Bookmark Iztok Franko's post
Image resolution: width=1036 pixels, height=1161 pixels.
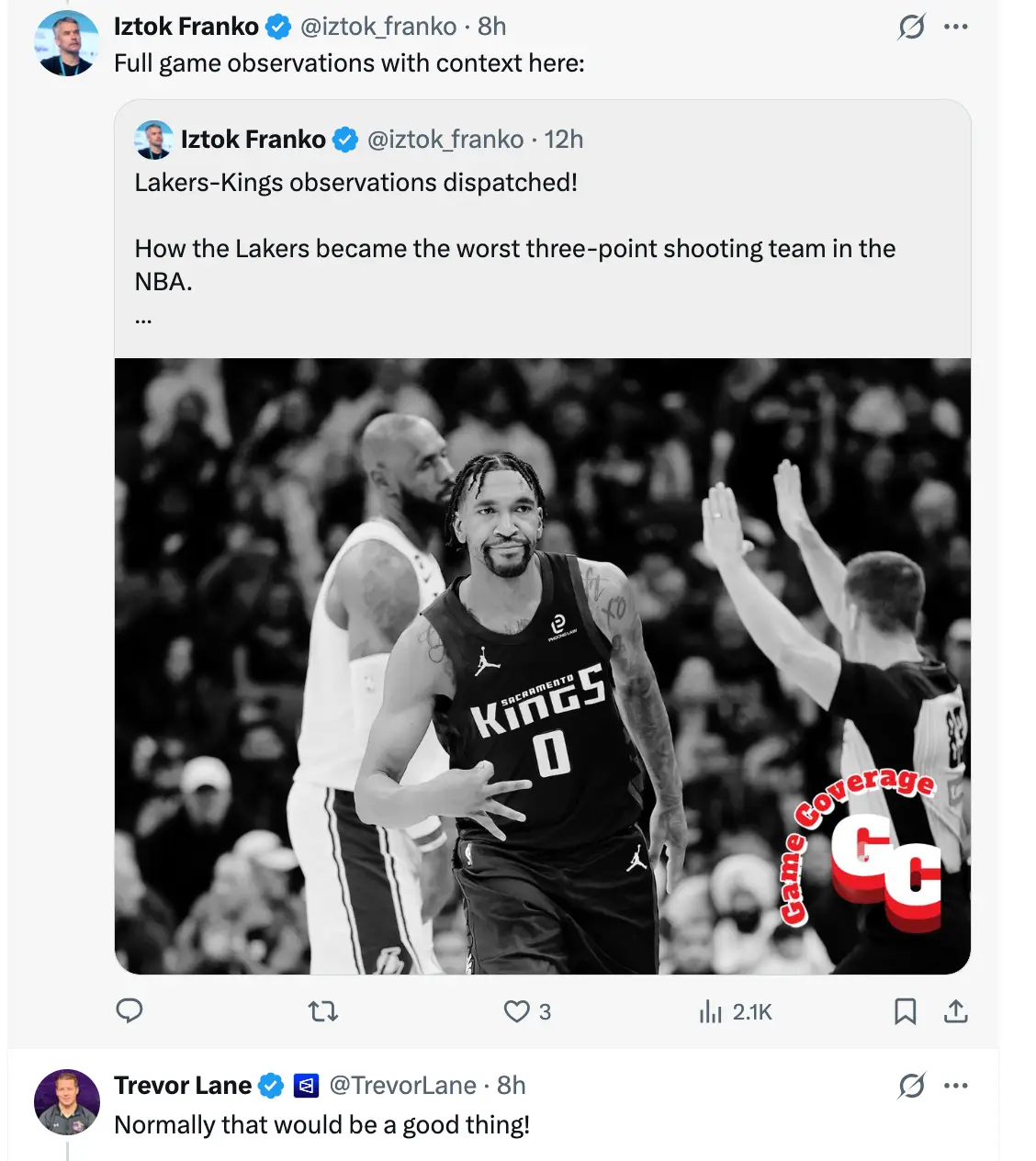[x=905, y=1011]
